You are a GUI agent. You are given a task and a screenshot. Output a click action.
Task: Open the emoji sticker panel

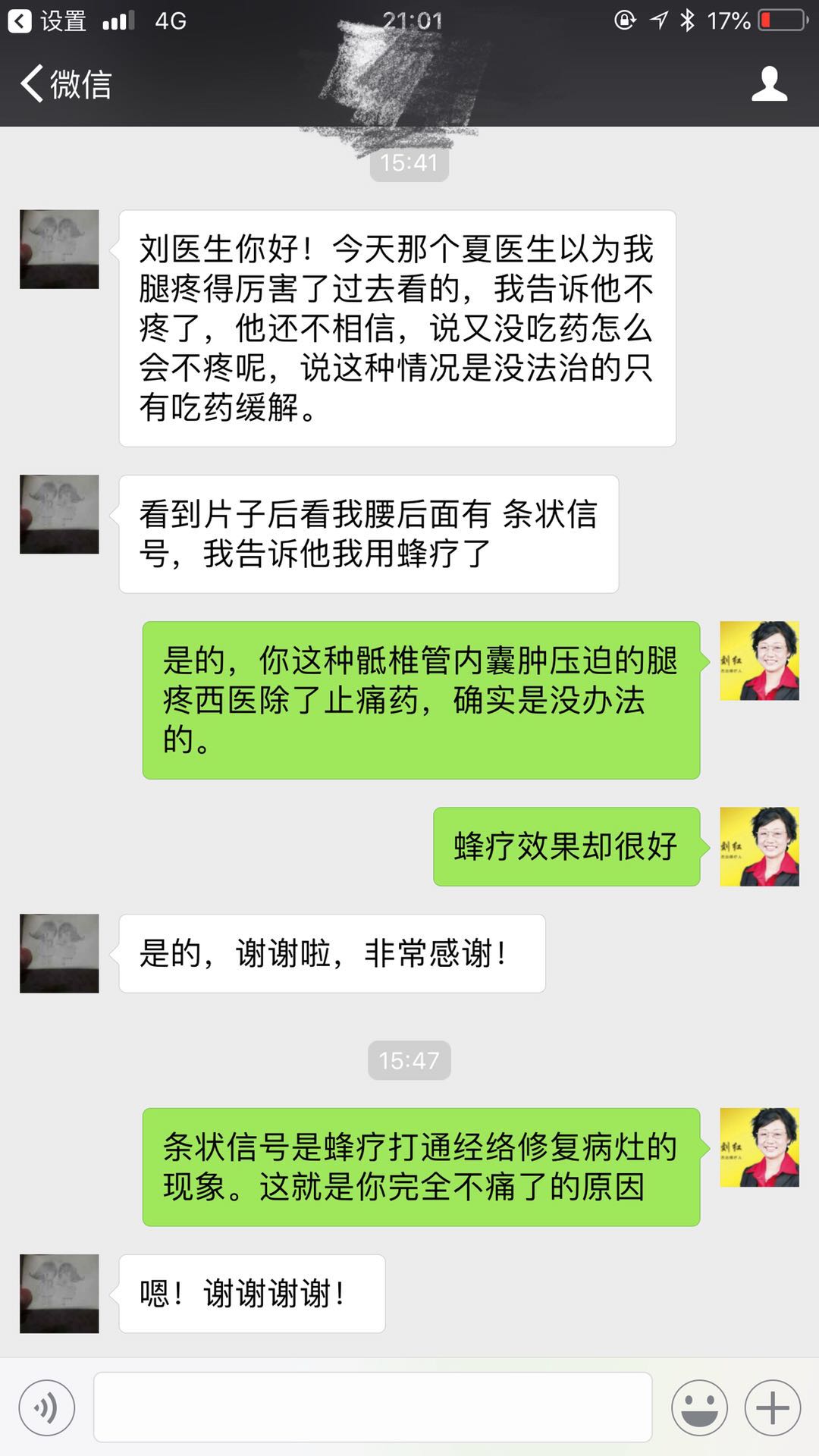pos(698,1408)
